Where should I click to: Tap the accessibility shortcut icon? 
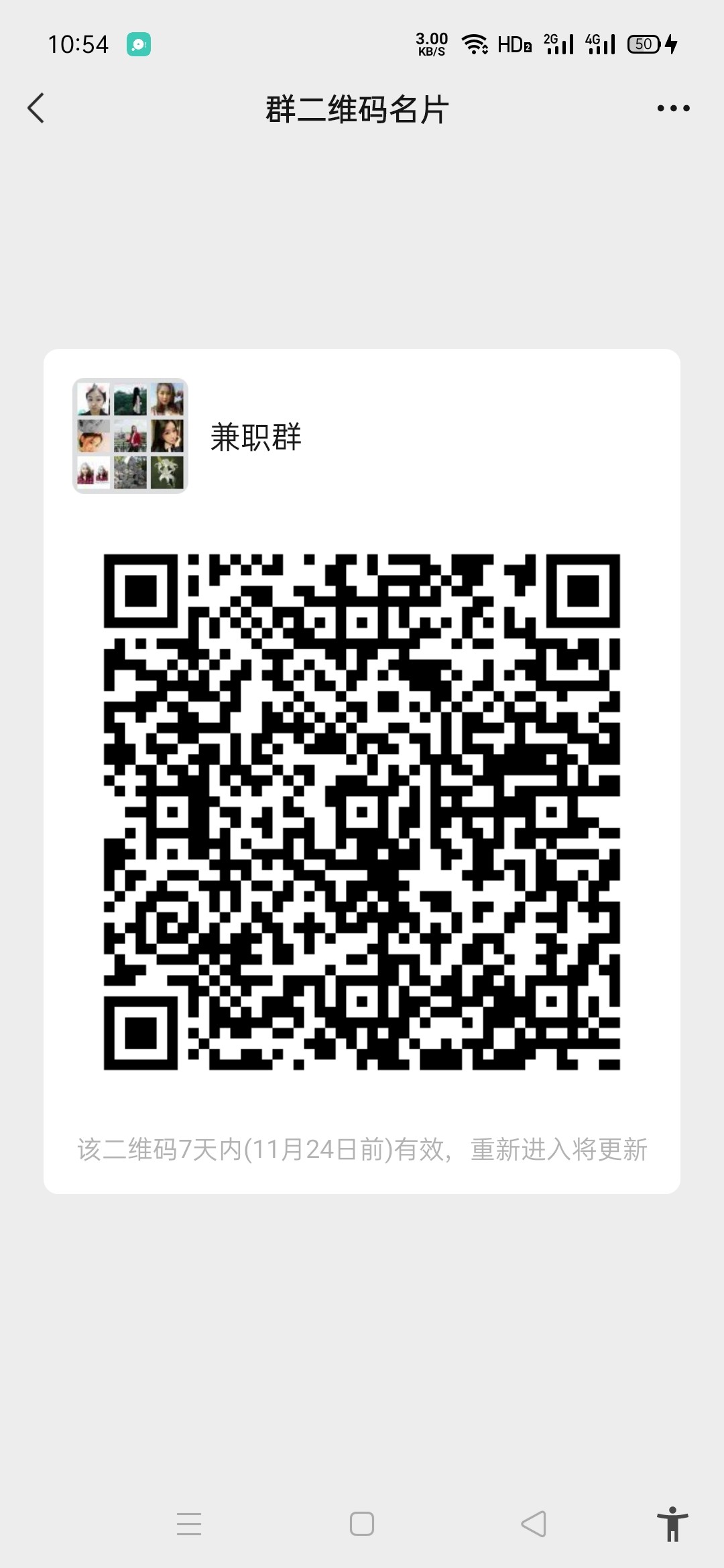(672, 1524)
